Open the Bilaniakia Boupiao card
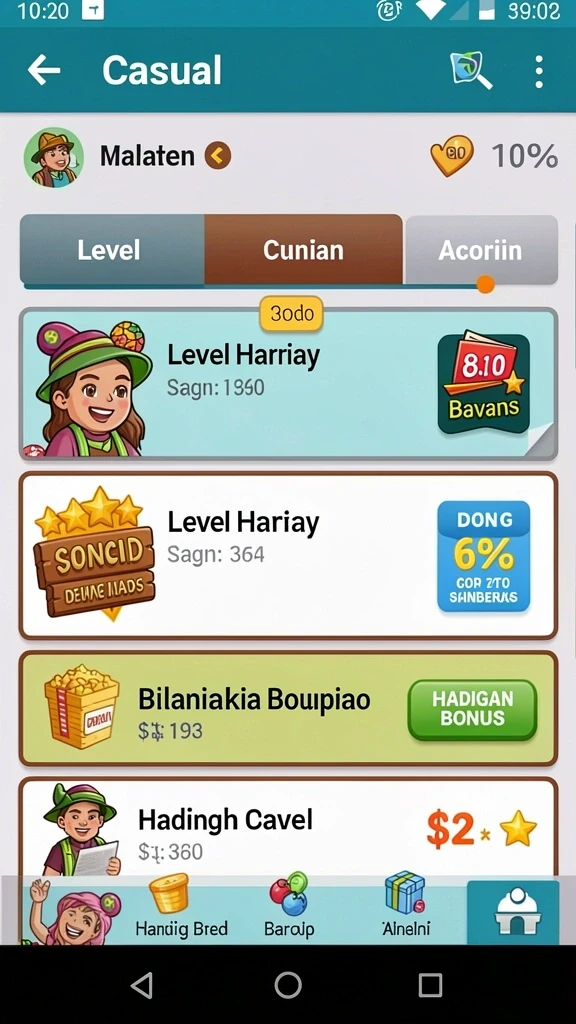The image size is (576, 1024). [288, 709]
